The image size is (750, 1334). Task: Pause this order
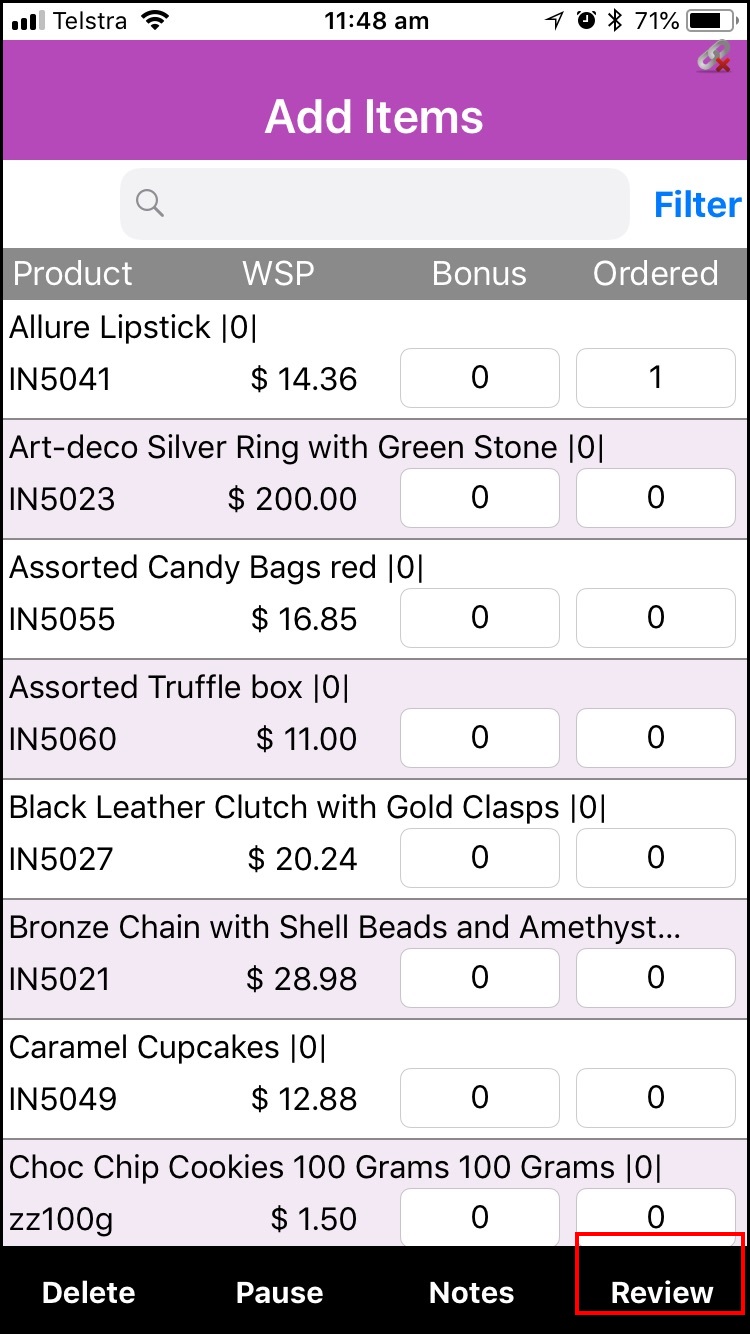(279, 1292)
